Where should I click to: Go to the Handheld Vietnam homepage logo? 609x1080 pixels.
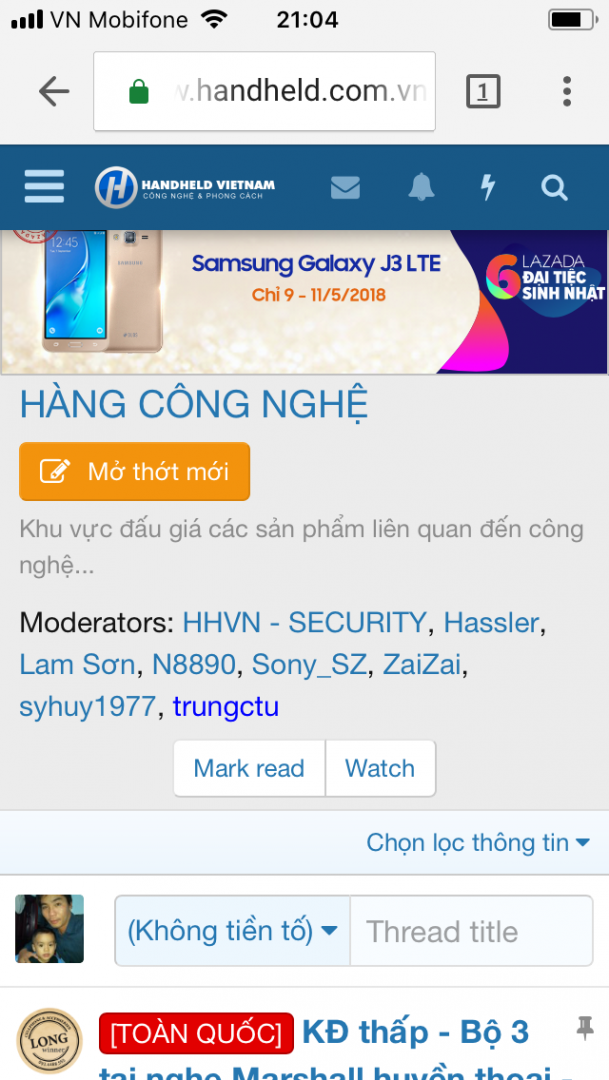(x=185, y=187)
